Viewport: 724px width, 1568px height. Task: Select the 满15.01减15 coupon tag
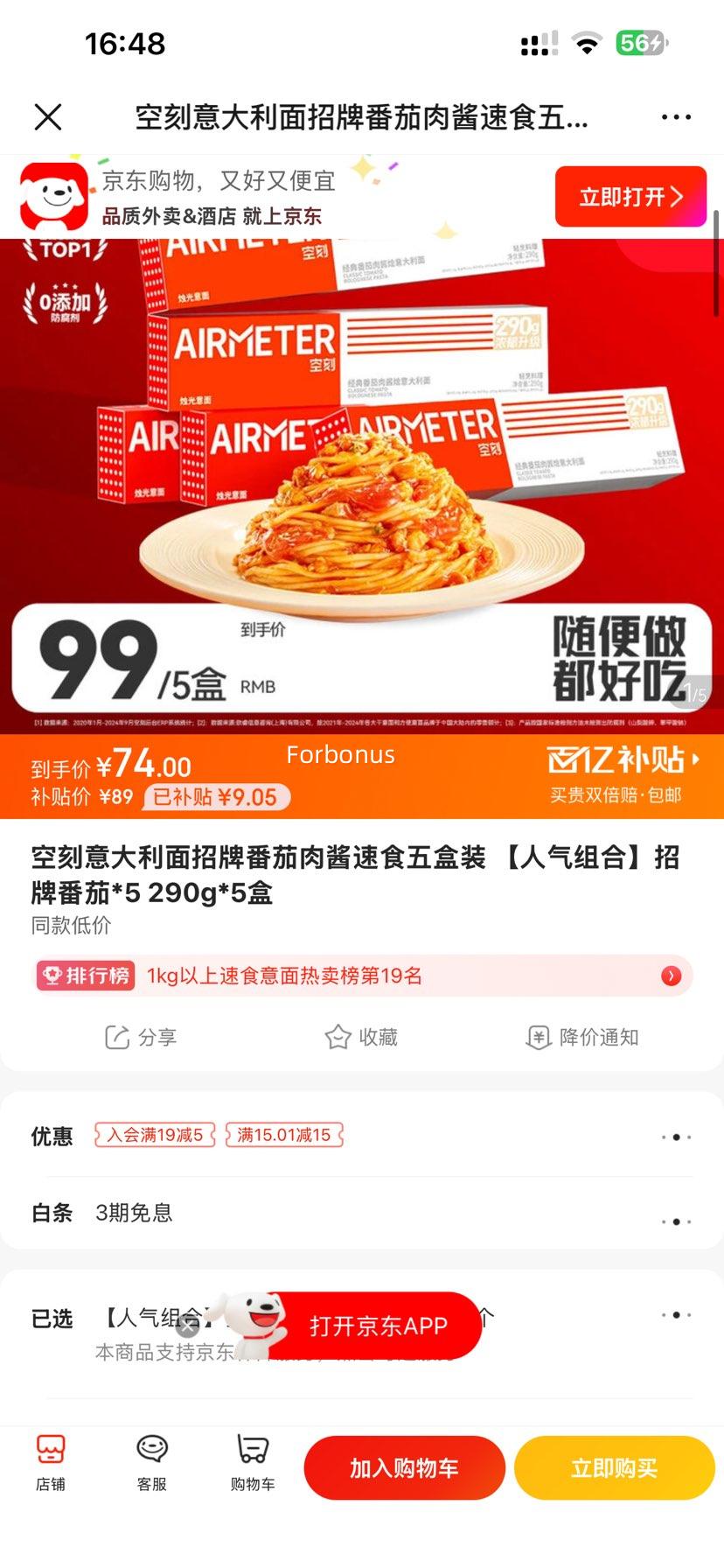point(284,1135)
